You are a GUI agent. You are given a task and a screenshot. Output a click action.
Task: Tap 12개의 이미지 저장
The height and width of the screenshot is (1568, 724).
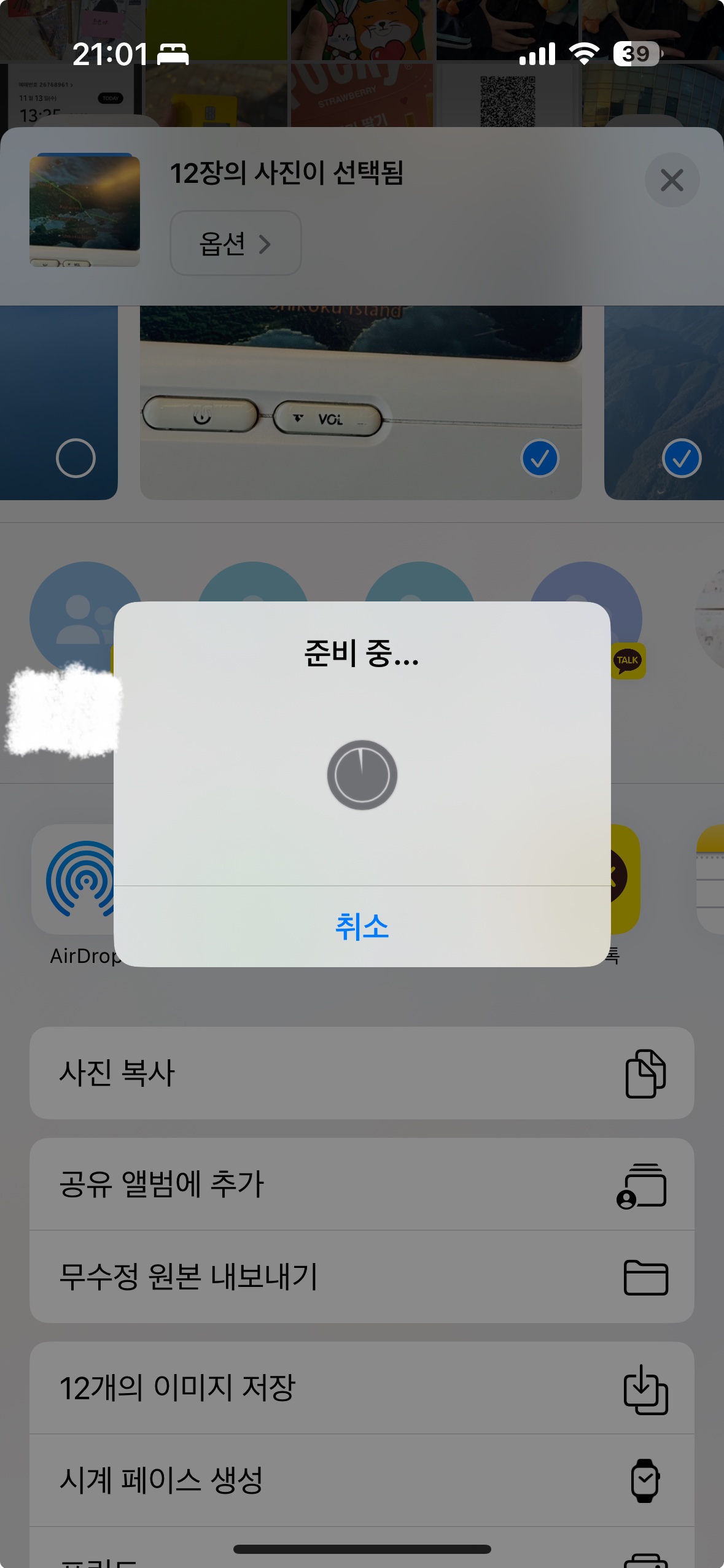click(362, 1388)
